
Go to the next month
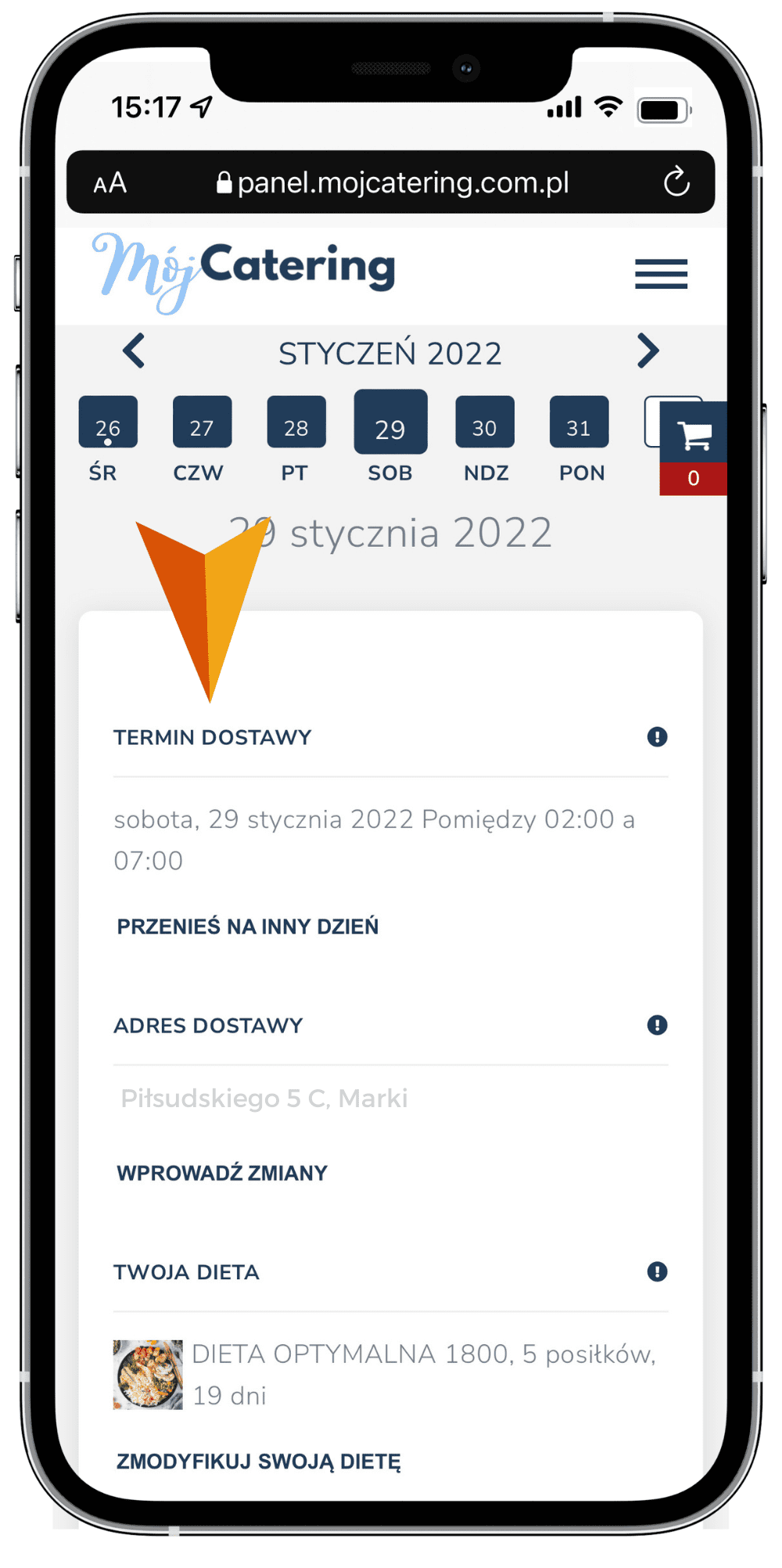click(x=647, y=351)
